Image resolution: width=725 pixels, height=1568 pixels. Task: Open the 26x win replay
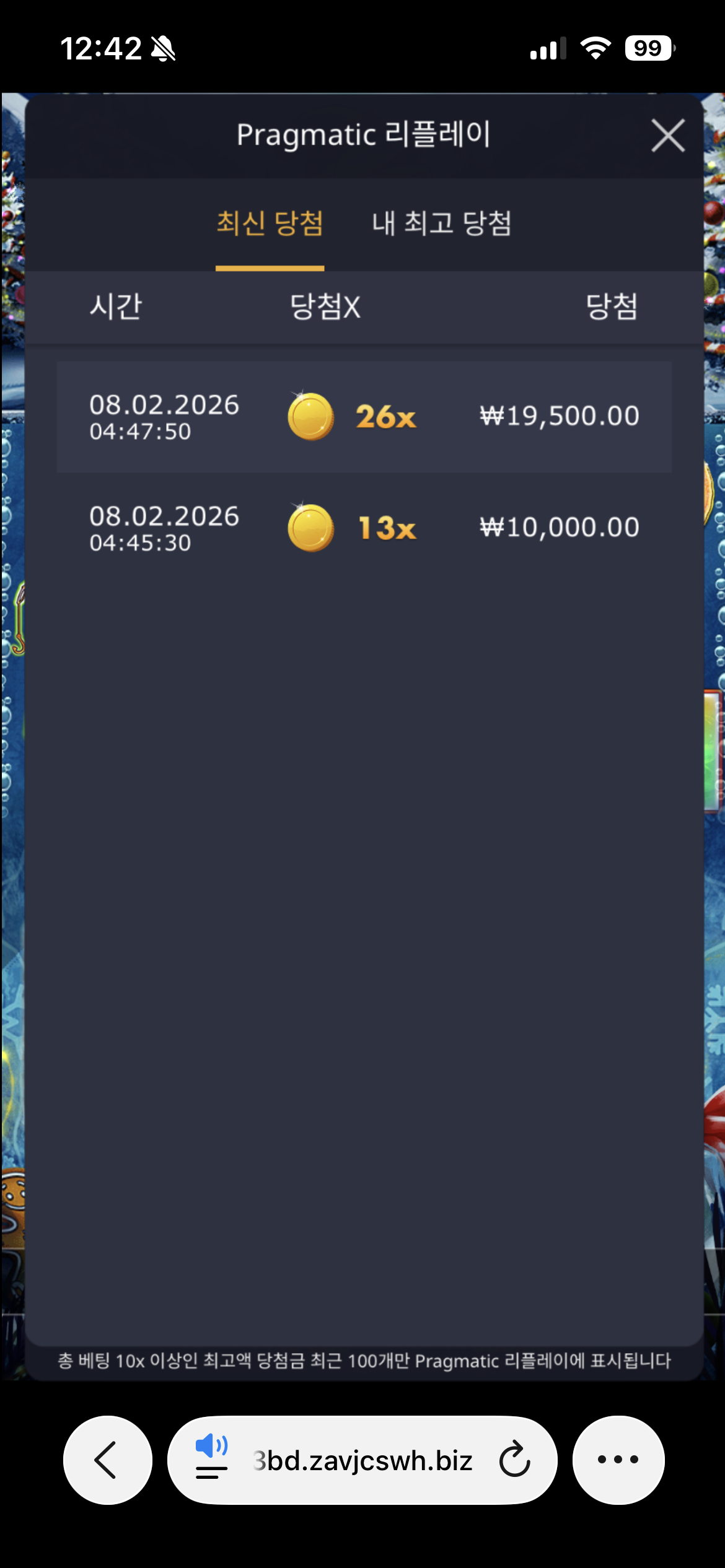364,417
